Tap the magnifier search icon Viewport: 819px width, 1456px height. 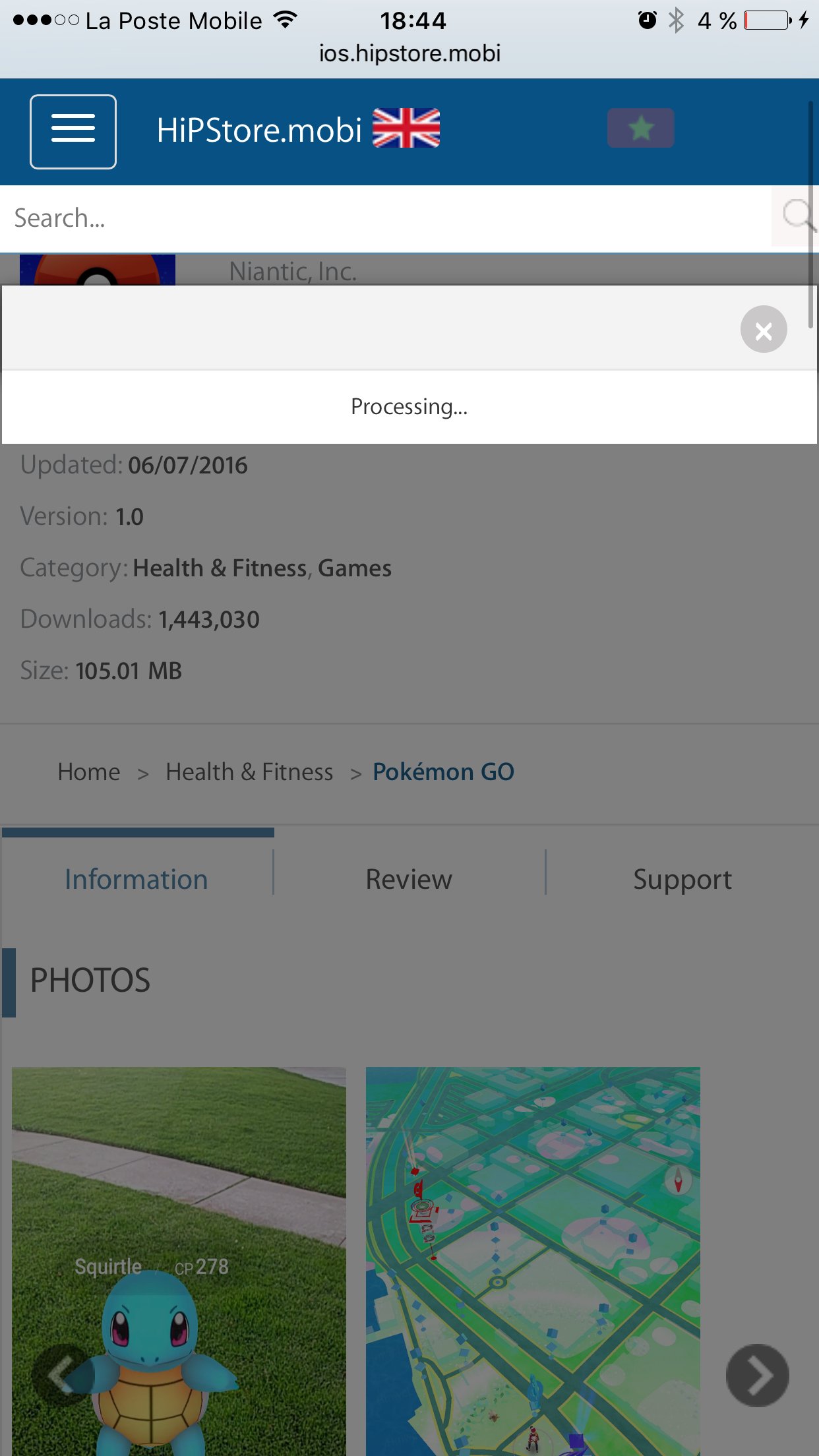click(797, 216)
